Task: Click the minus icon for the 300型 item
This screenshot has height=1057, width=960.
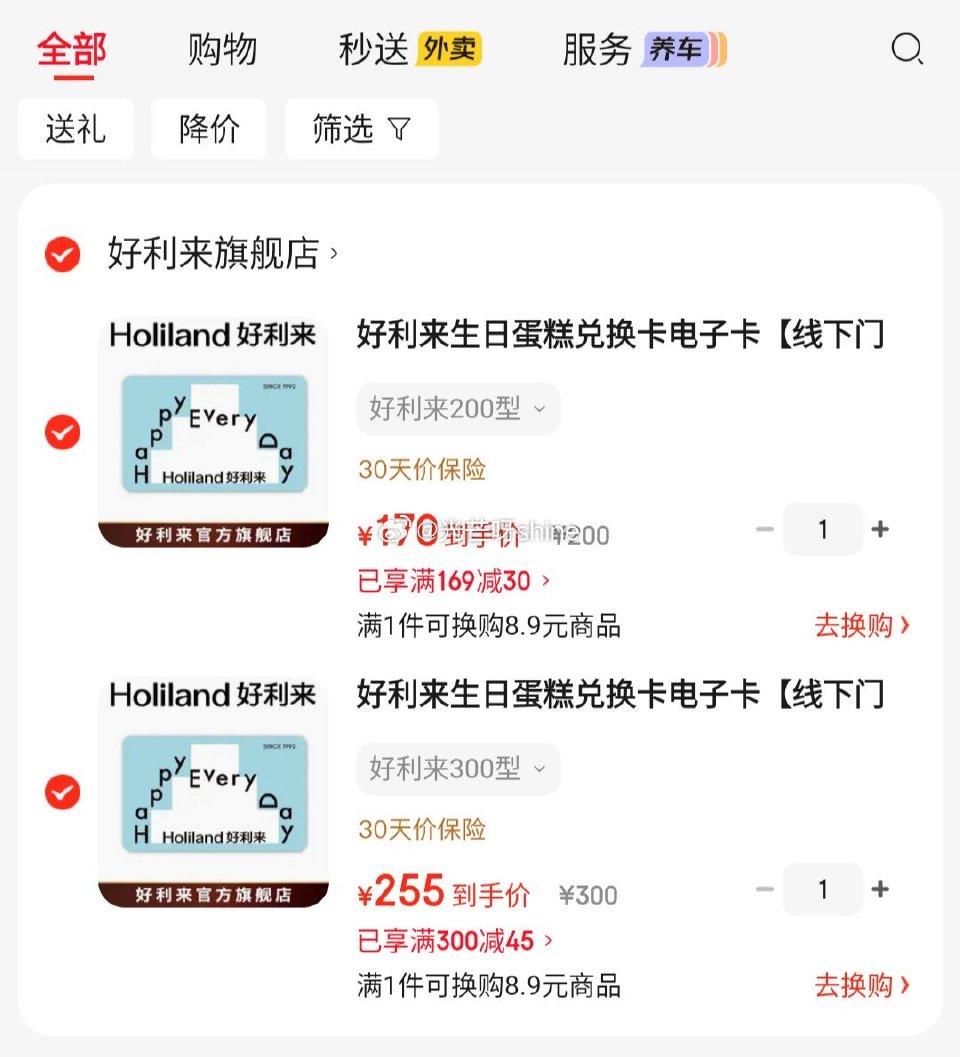Action: click(764, 889)
